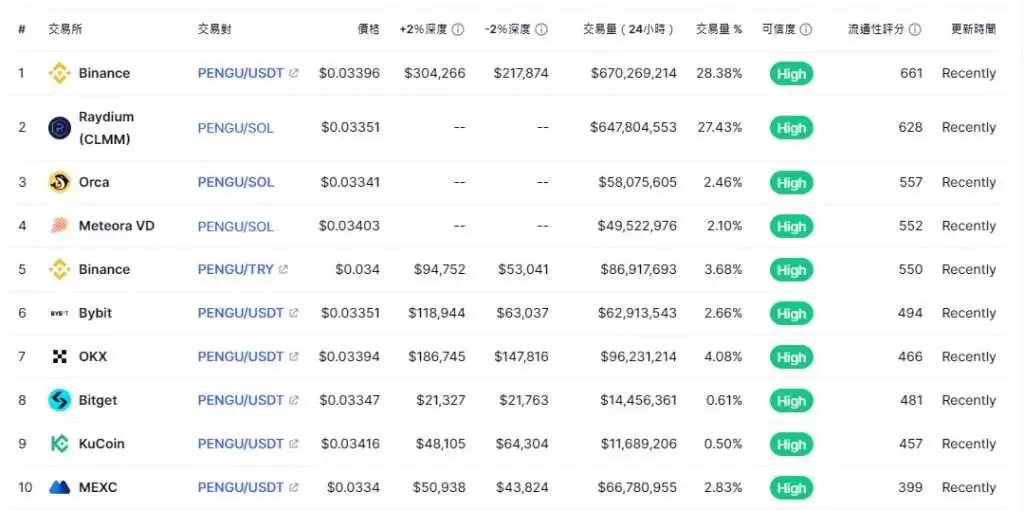The image size is (1024, 510).
Task: Open the KuCoin PENGU/USDT pair link
Action: point(240,443)
